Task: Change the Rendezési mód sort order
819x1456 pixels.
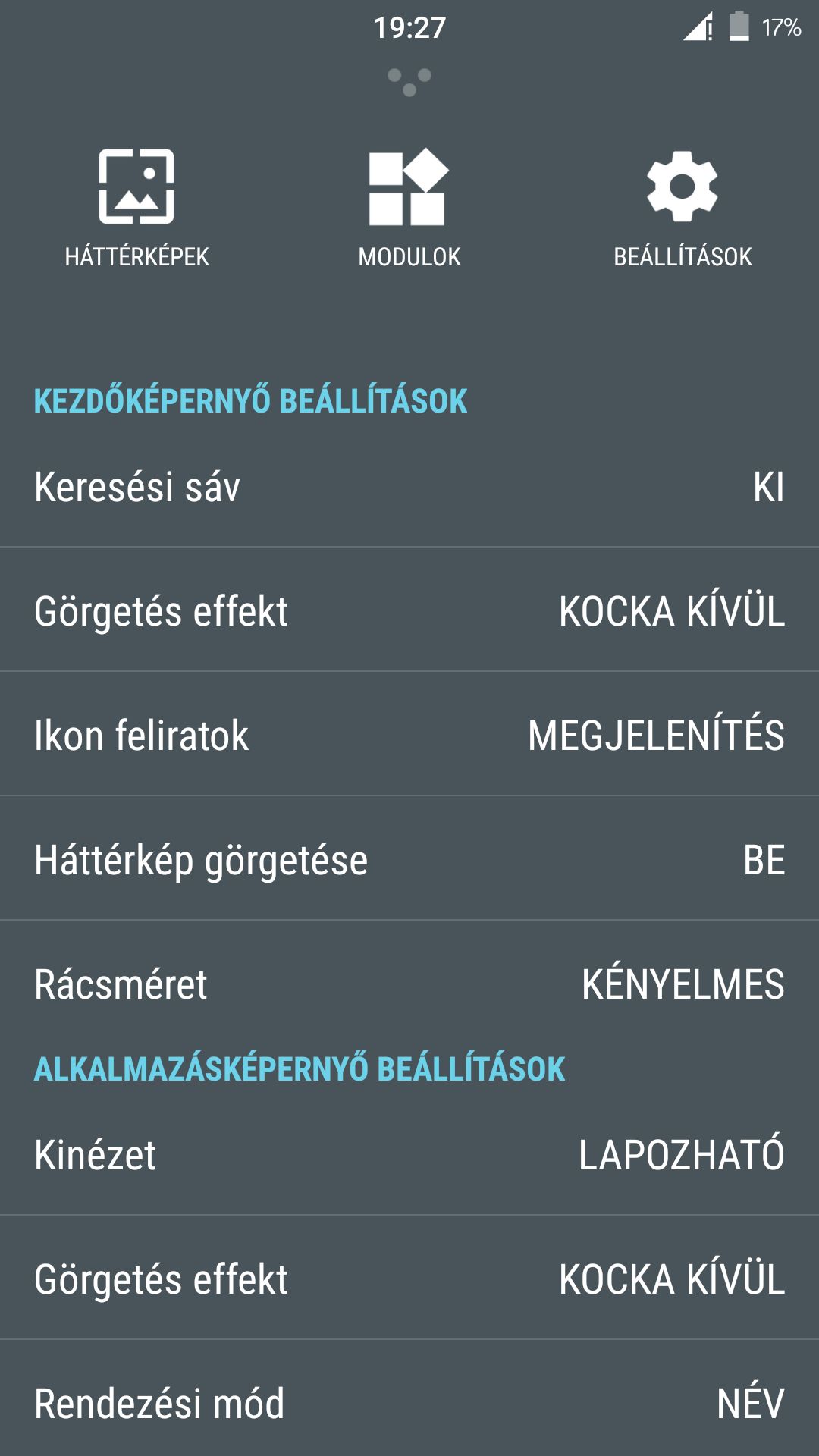Action: tap(409, 1403)
